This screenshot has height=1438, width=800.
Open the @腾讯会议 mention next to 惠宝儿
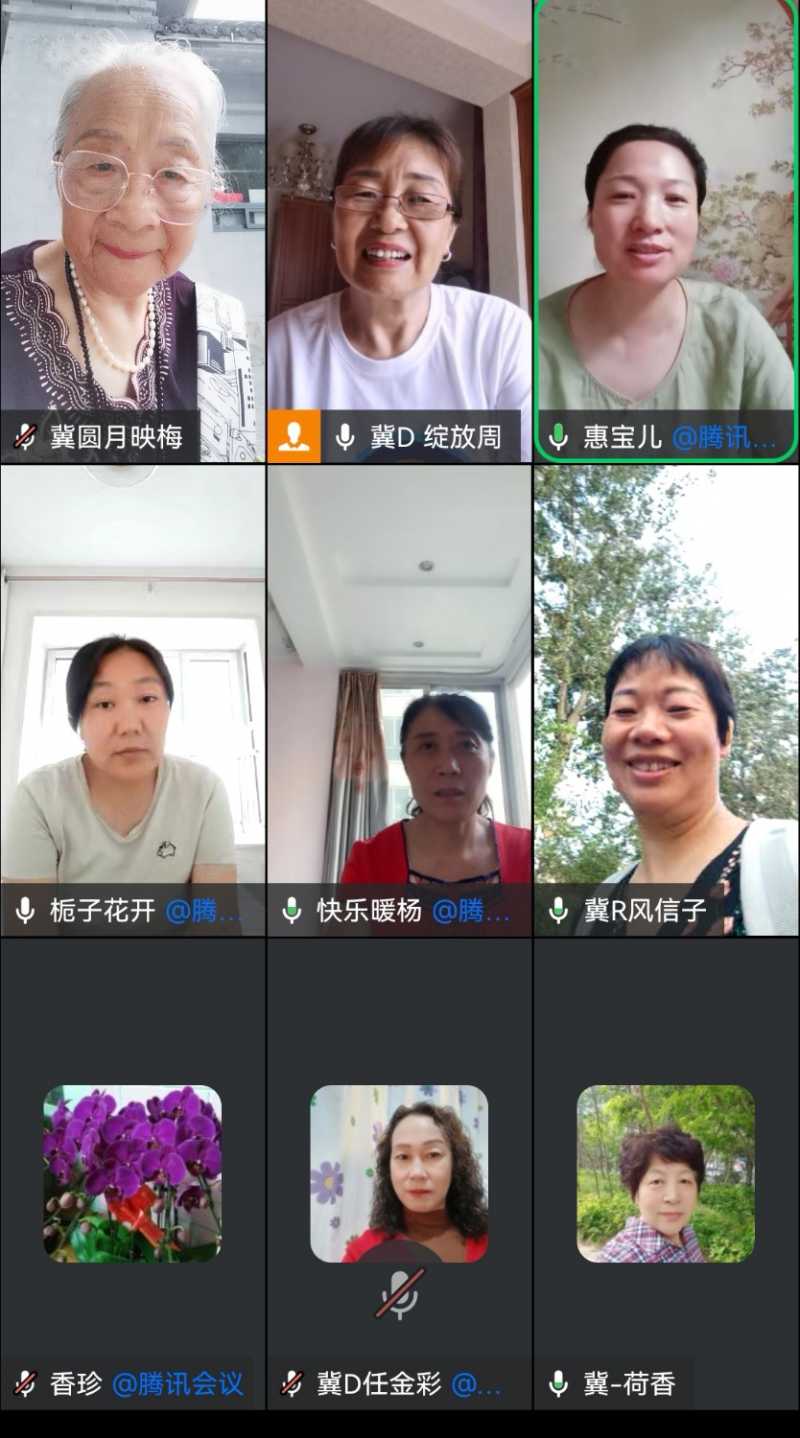coord(712,436)
